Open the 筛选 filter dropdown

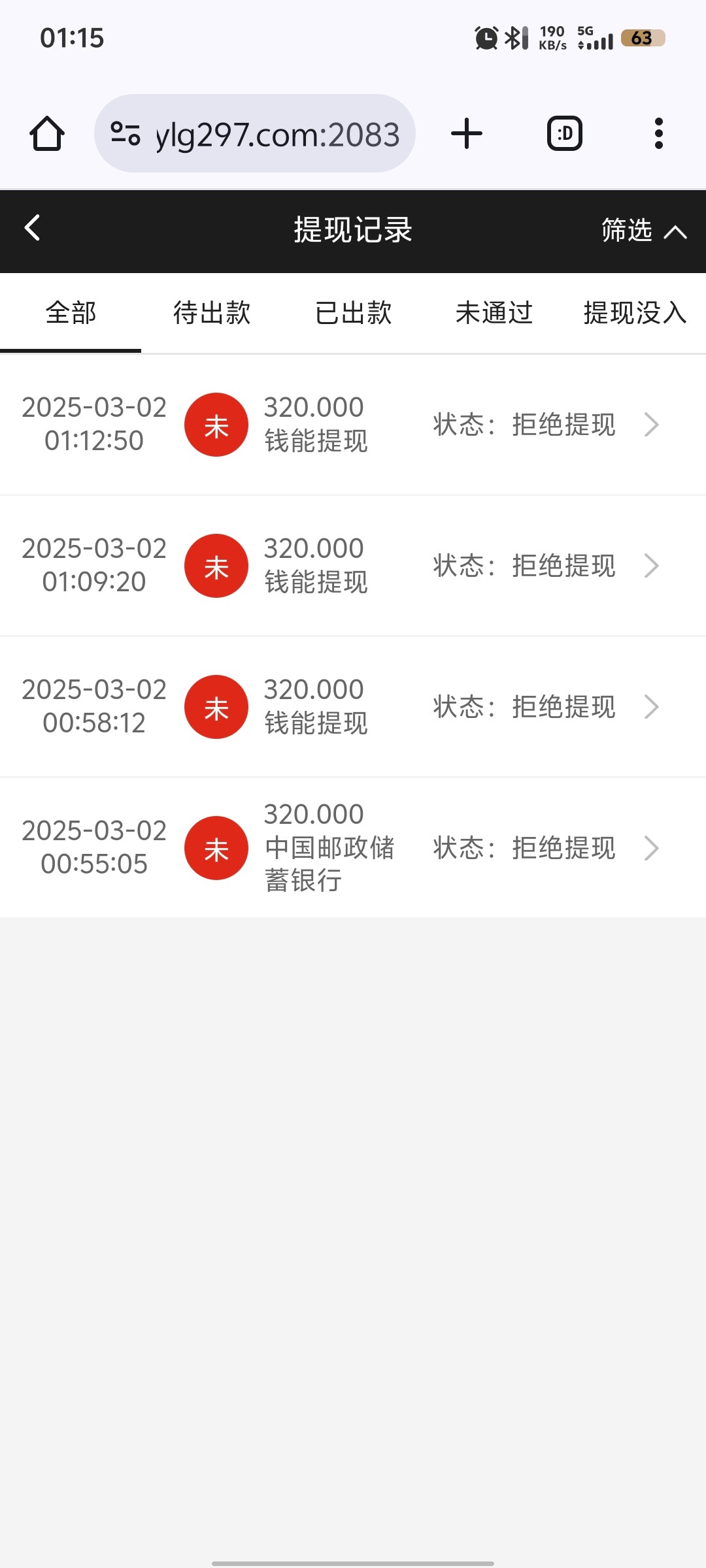tap(643, 231)
